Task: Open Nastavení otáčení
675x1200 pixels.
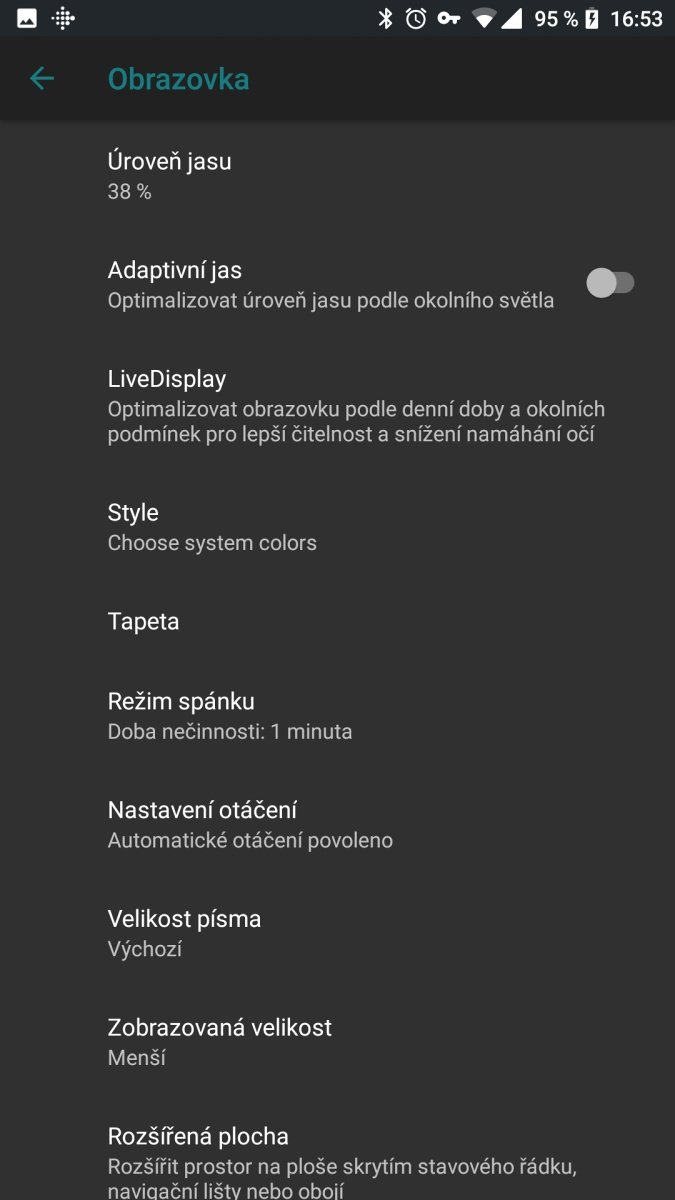Action: pos(337,824)
